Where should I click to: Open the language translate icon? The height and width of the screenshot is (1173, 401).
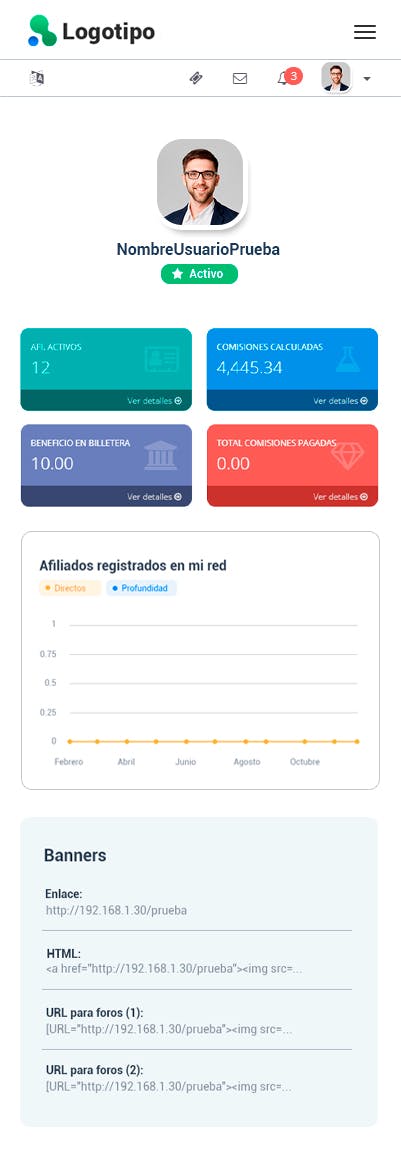(37, 78)
